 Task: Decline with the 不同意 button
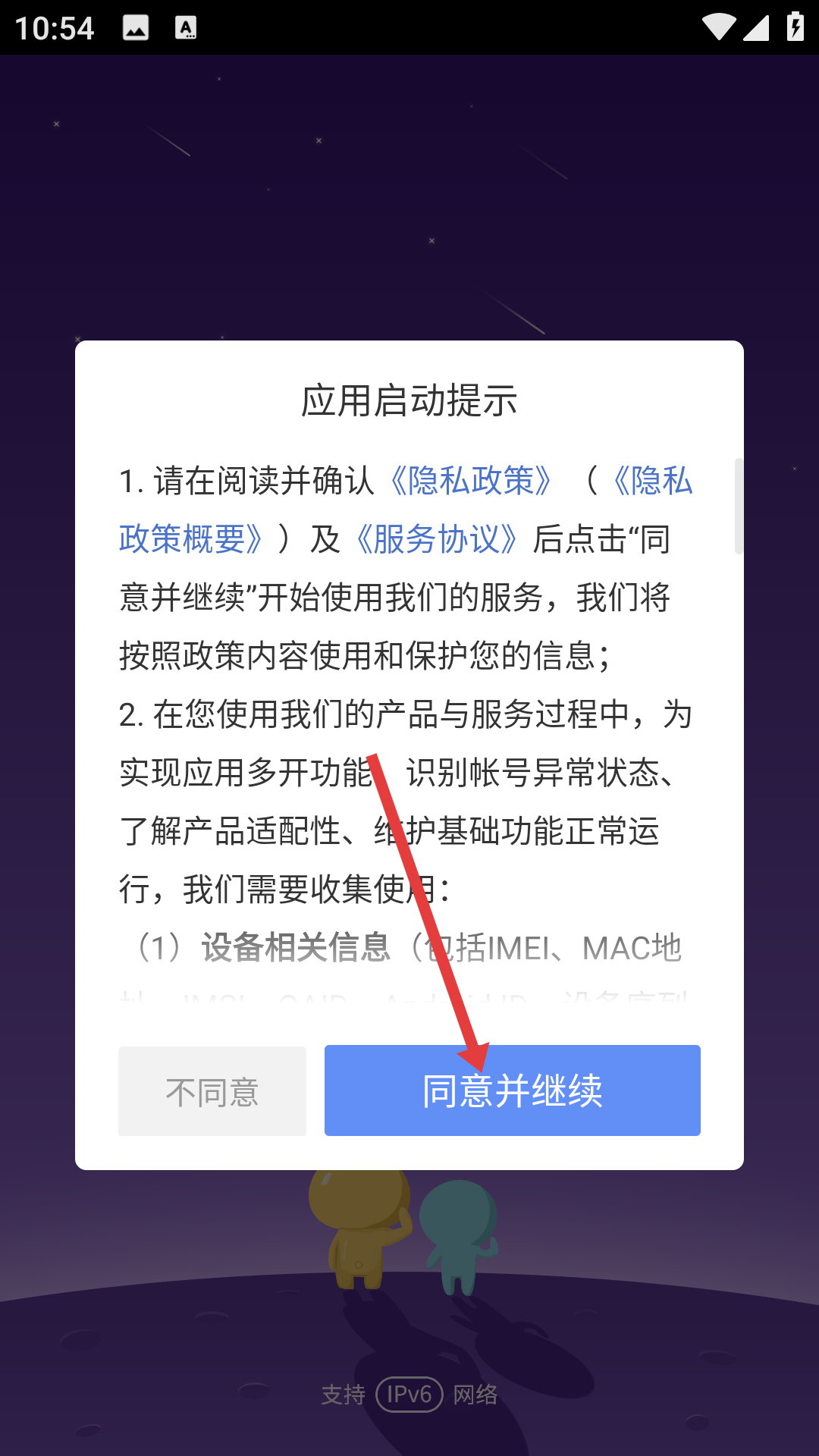pos(212,1091)
